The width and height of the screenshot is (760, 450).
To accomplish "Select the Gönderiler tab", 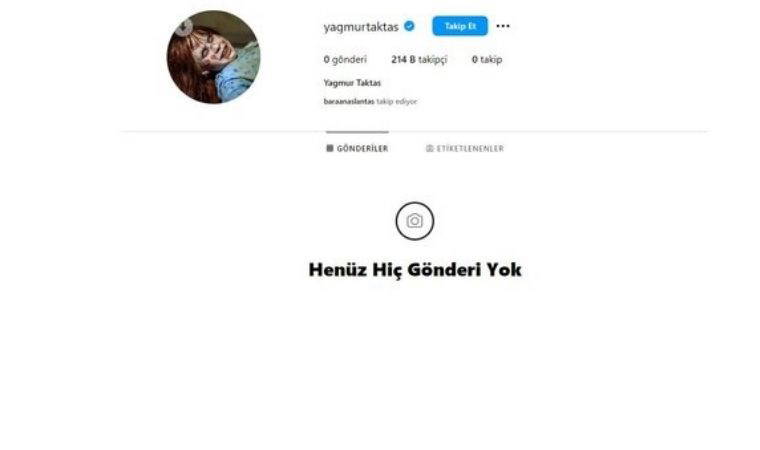I will click(357, 149).
